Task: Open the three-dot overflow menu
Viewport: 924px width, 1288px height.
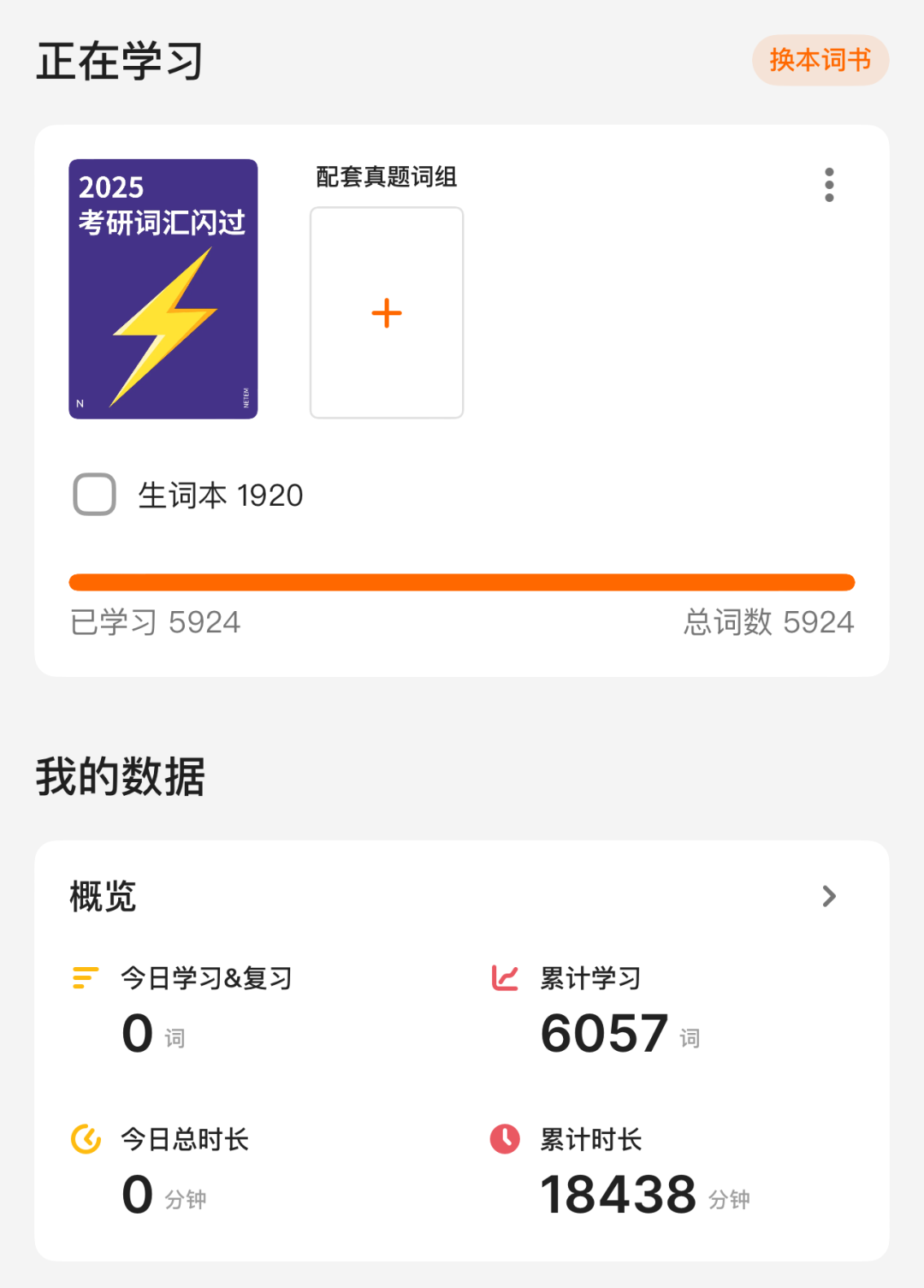Action: click(x=828, y=185)
